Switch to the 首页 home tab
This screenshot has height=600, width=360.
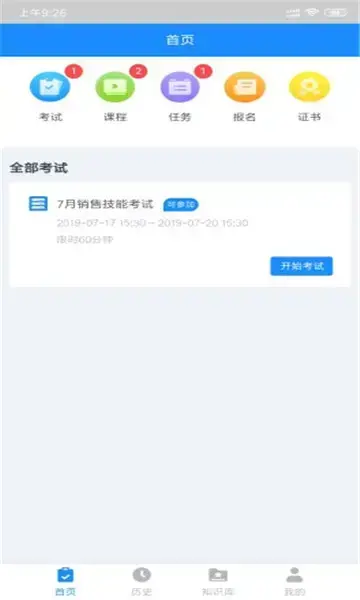(65, 581)
